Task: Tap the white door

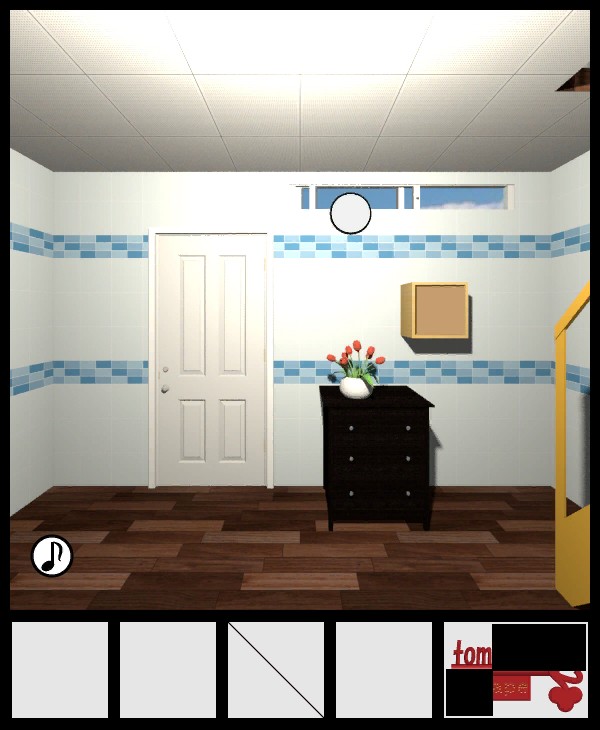Action: tap(210, 360)
